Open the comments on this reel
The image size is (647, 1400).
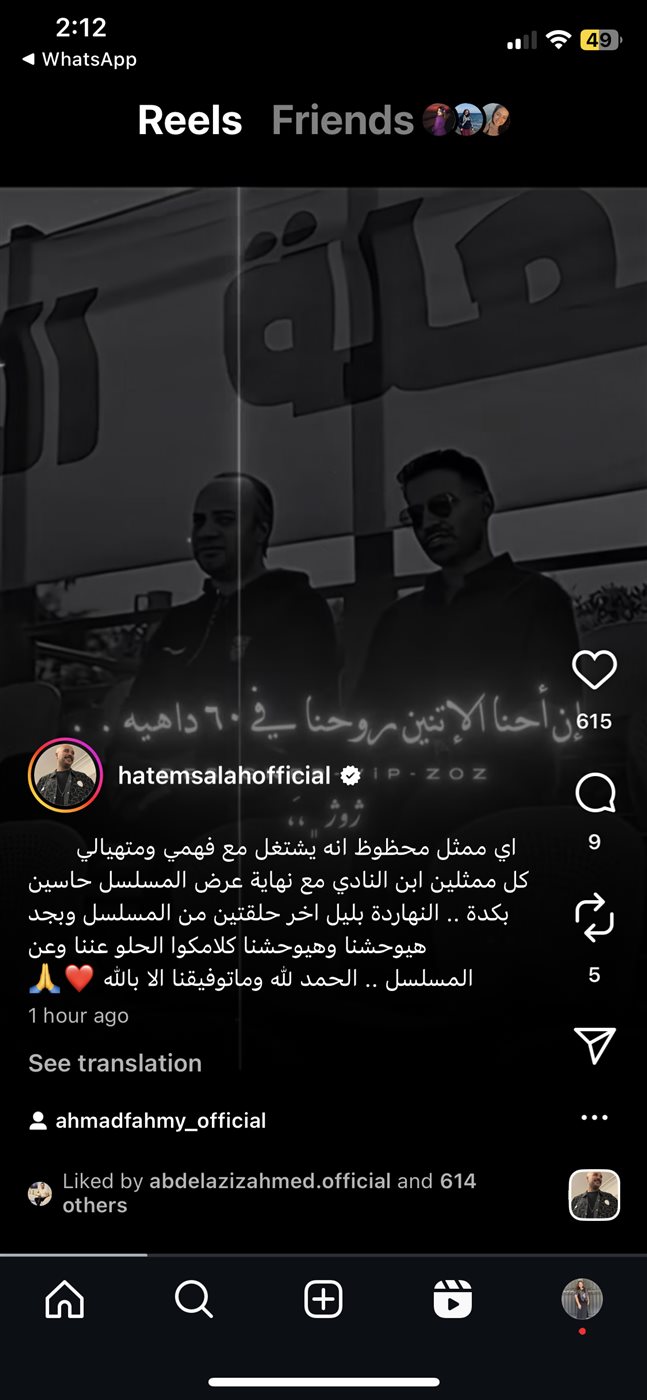pyautogui.click(x=594, y=794)
